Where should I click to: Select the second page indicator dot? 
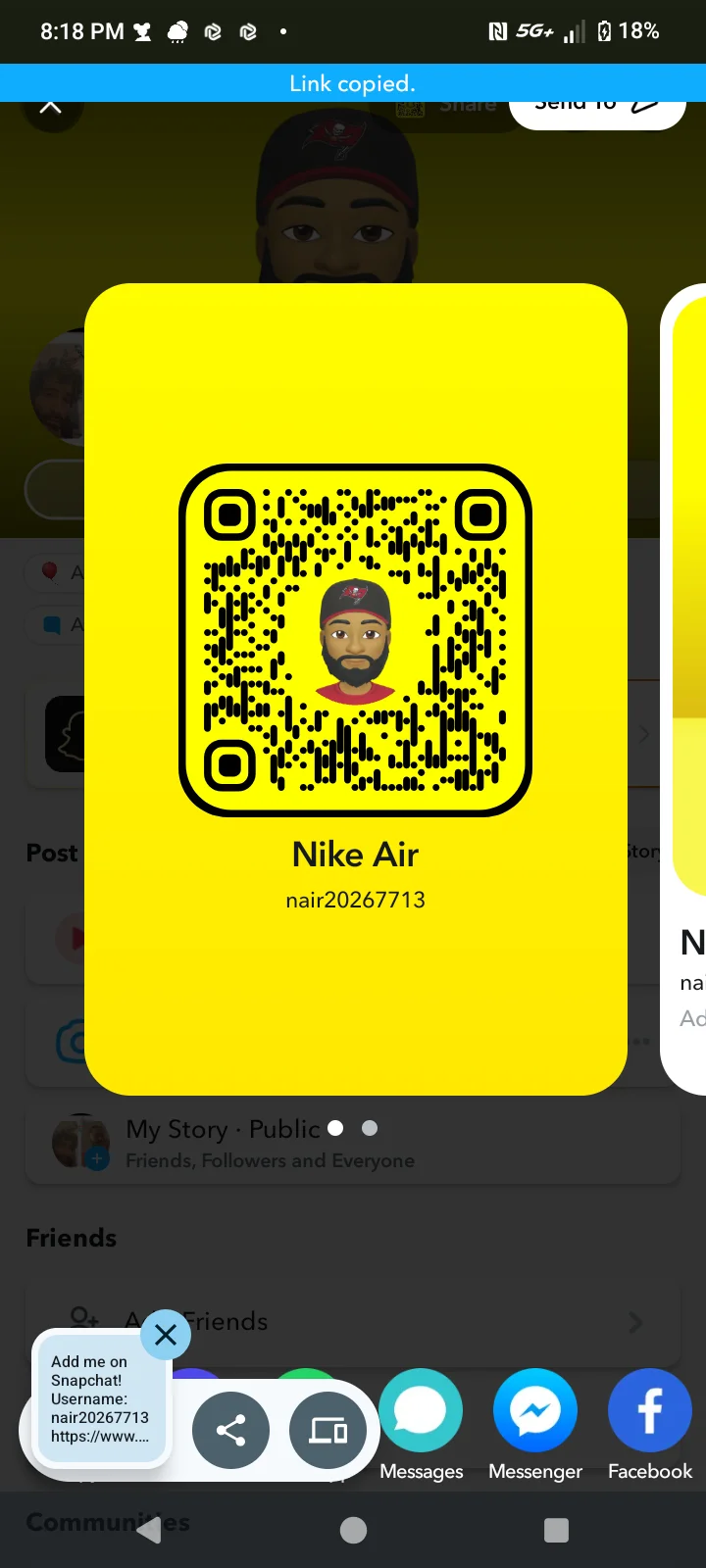(x=370, y=1128)
